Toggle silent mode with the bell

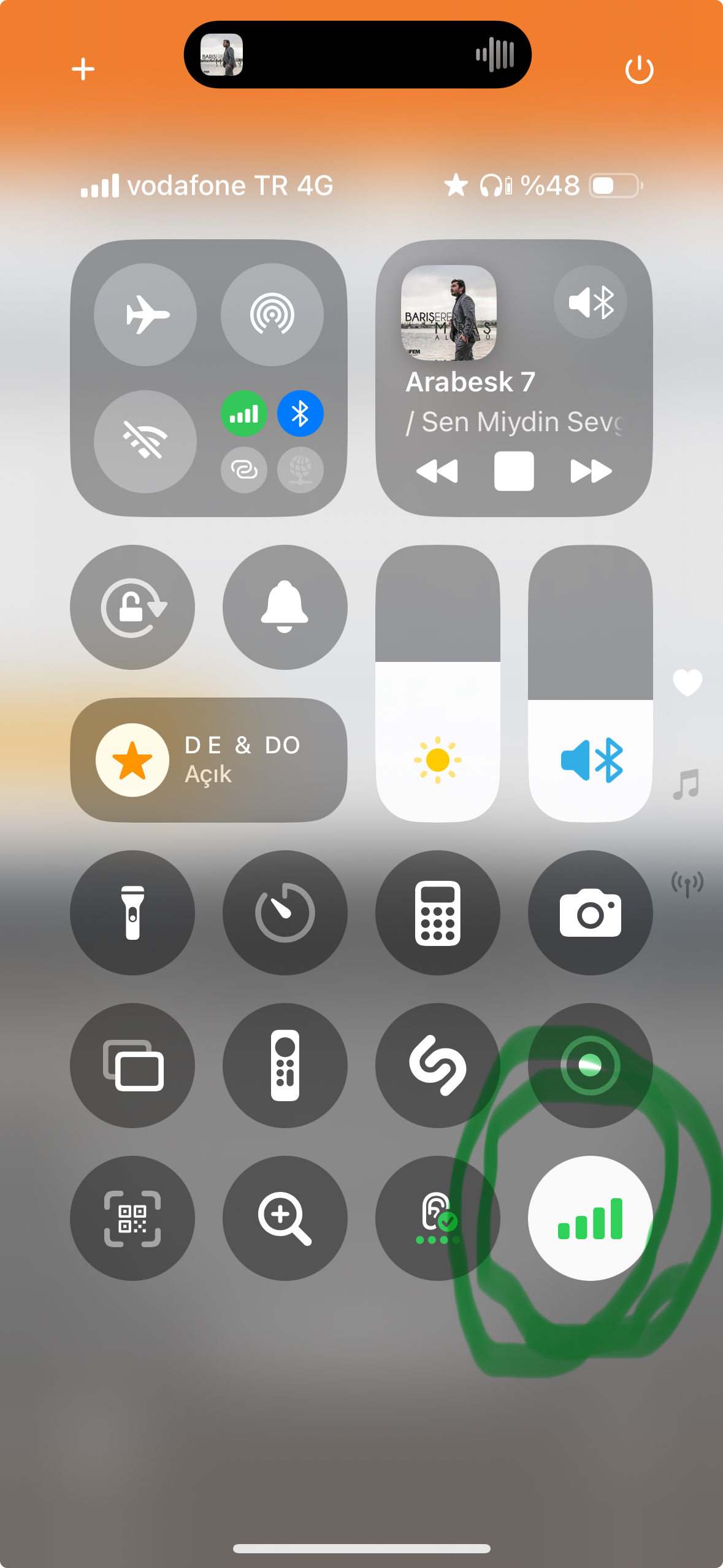pos(285,607)
